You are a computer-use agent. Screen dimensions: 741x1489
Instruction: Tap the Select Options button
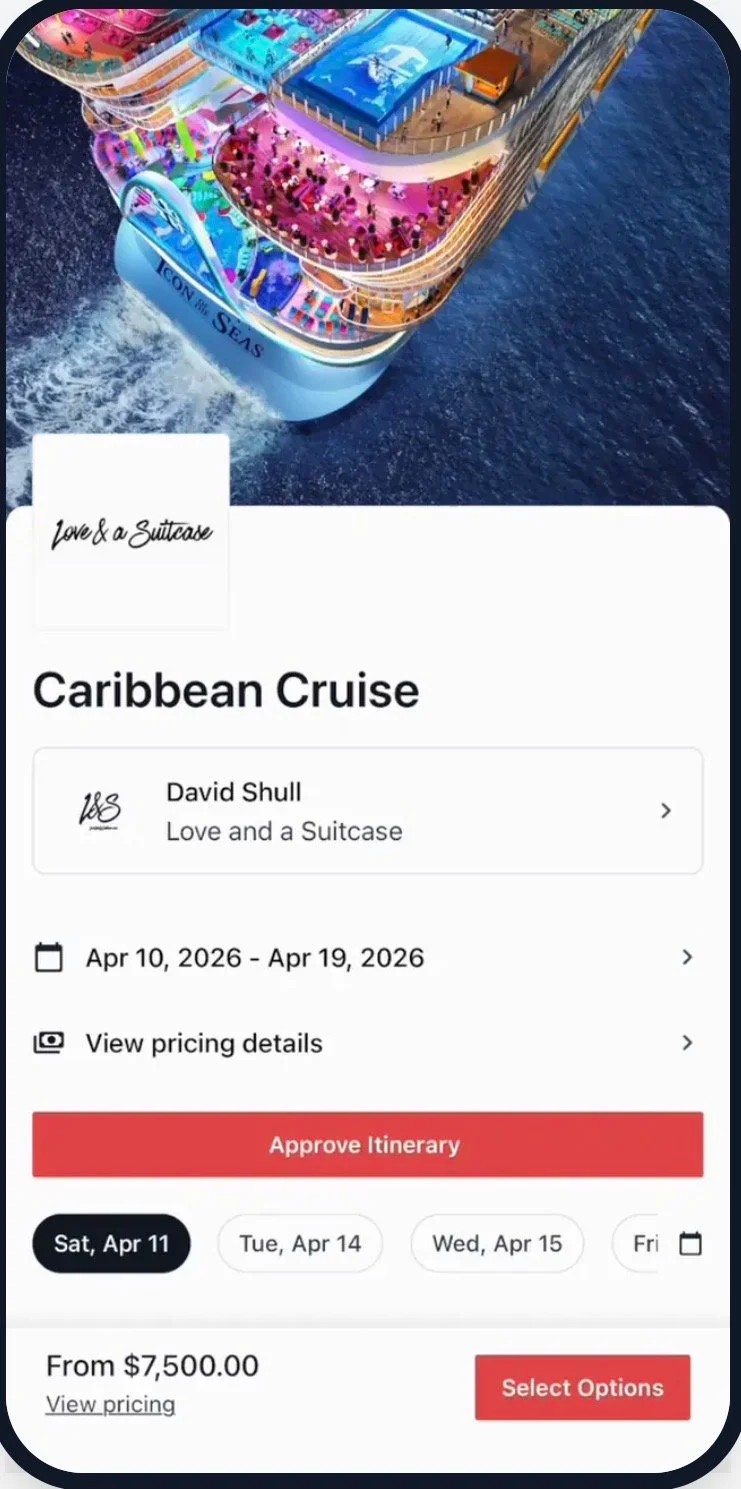point(582,1388)
